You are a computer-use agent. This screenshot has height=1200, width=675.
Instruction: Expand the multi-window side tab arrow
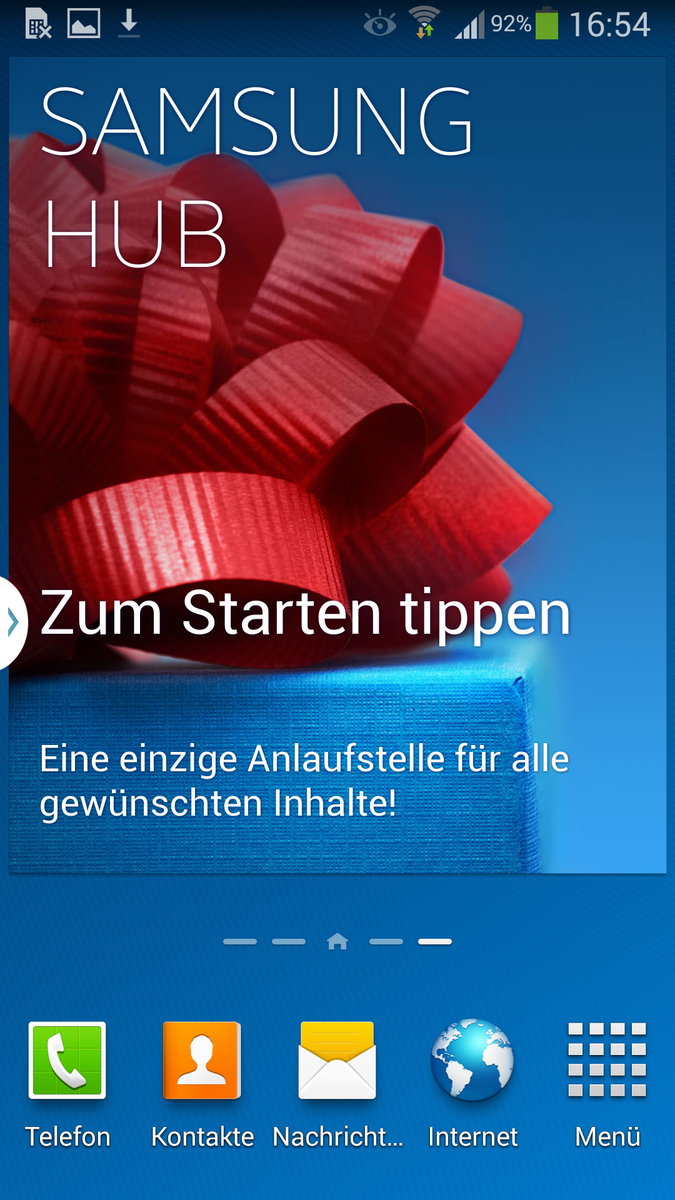click(x=12, y=622)
